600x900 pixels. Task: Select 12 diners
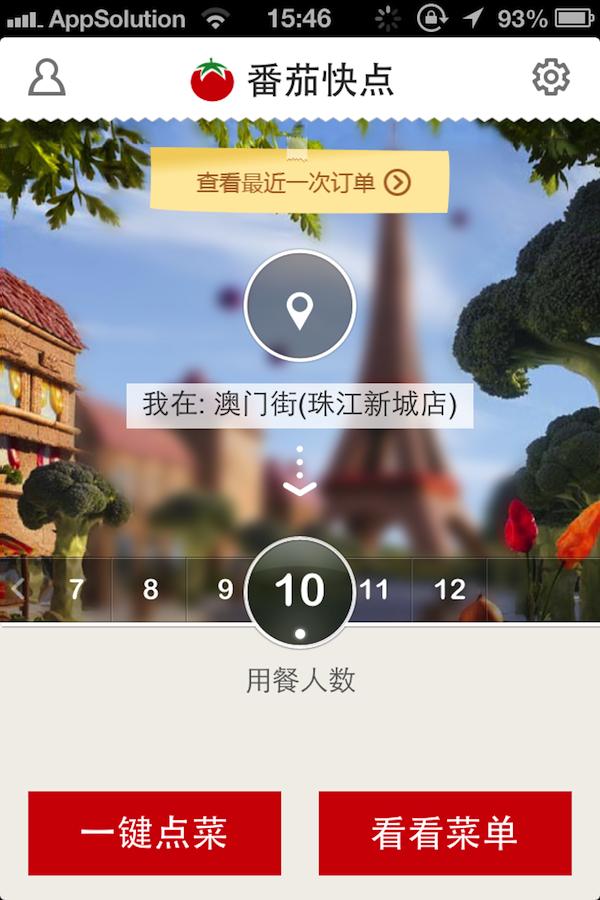click(x=450, y=589)
